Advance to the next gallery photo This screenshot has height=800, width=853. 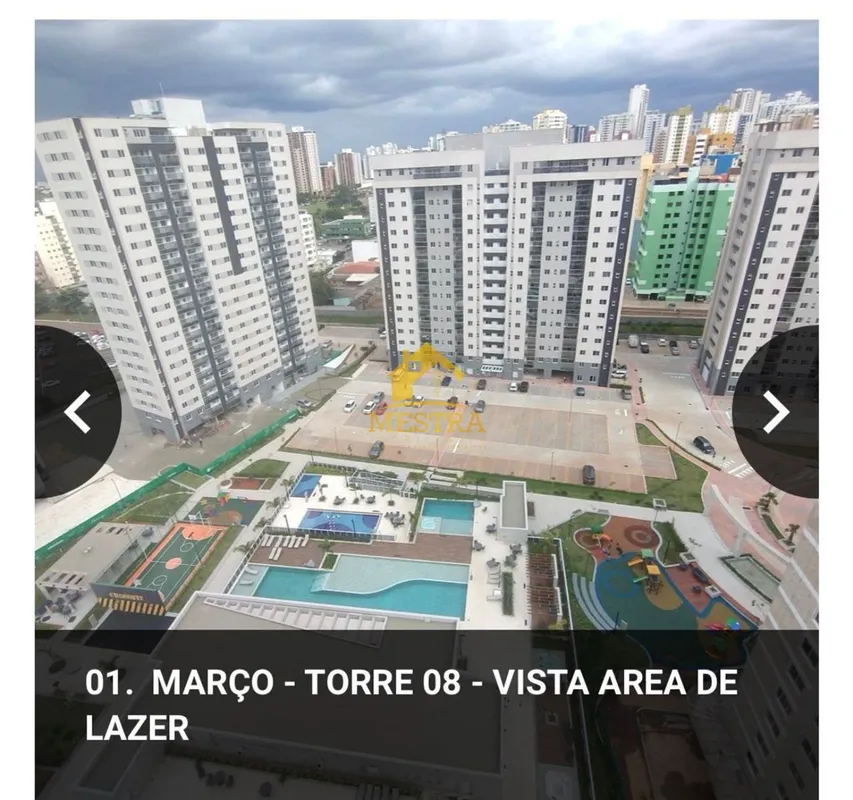pos(776,411)
